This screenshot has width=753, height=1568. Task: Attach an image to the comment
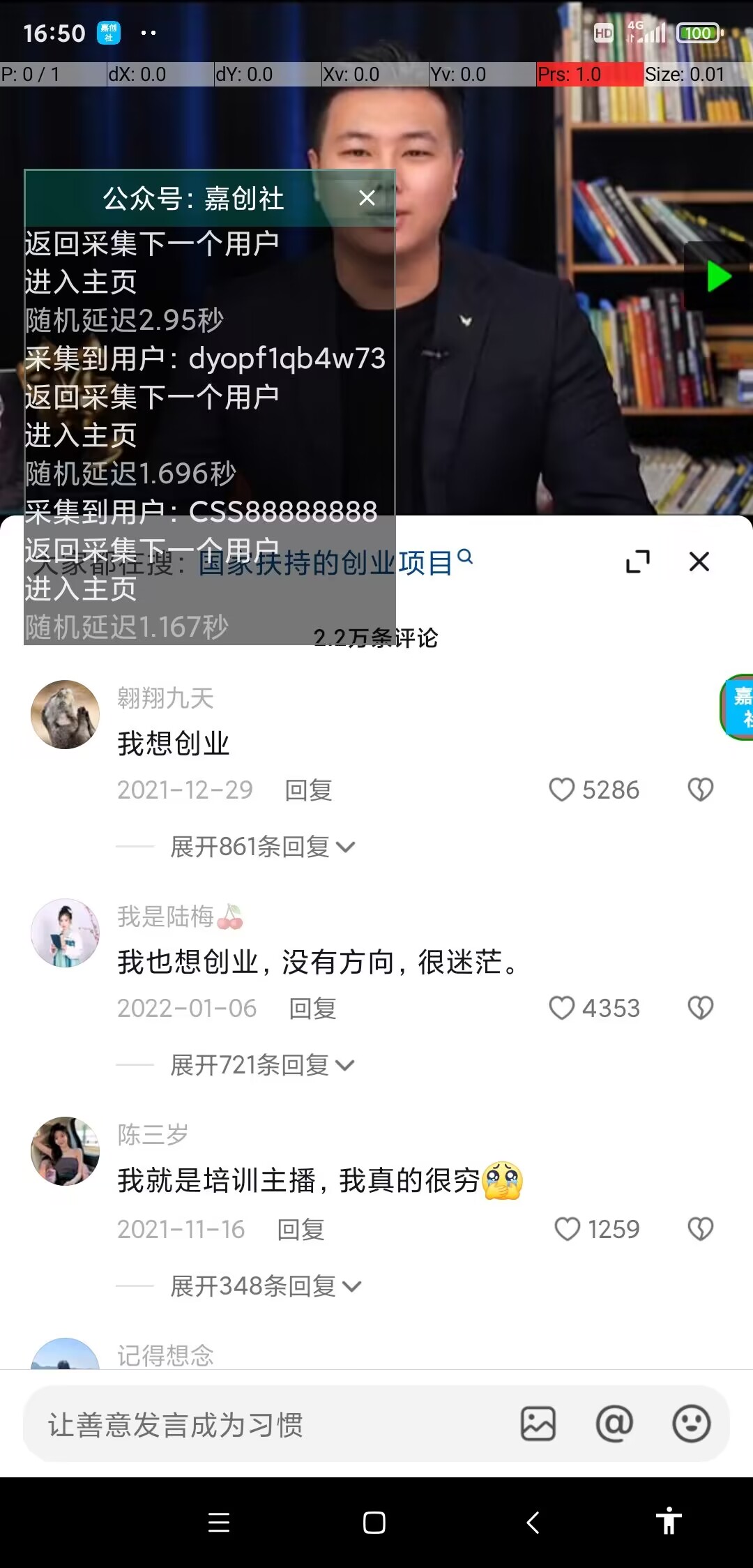pos(538,1424)
